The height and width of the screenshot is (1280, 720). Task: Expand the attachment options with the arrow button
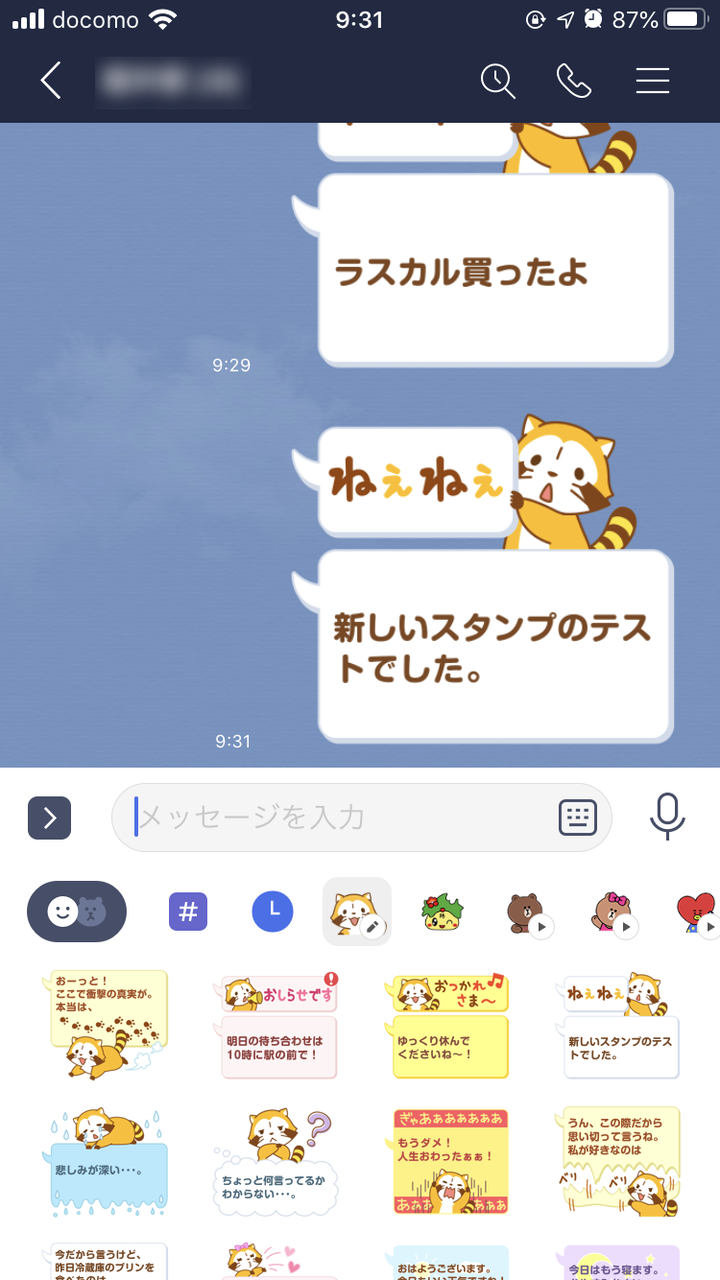point(49,817)
